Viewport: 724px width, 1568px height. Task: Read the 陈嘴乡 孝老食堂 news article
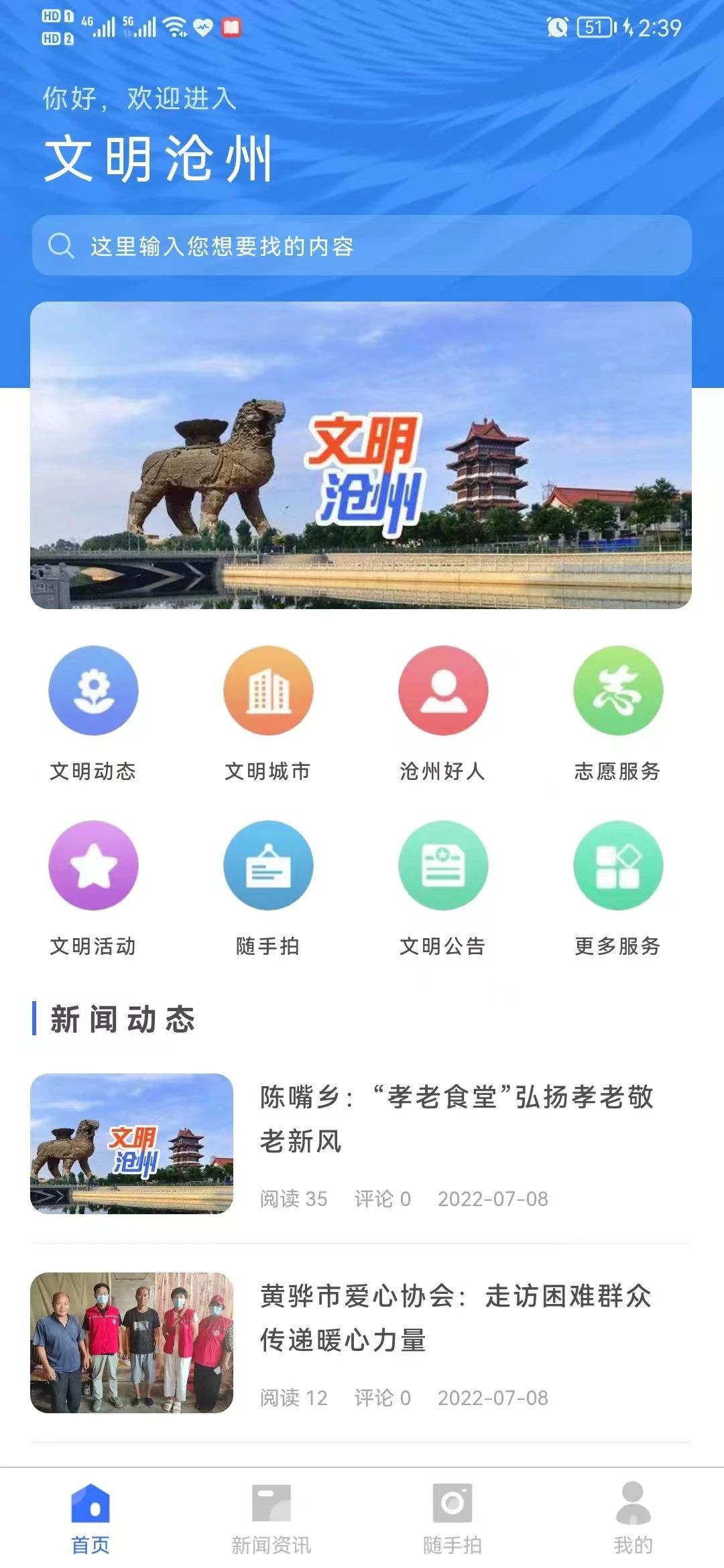click(x=456, y=1119)
